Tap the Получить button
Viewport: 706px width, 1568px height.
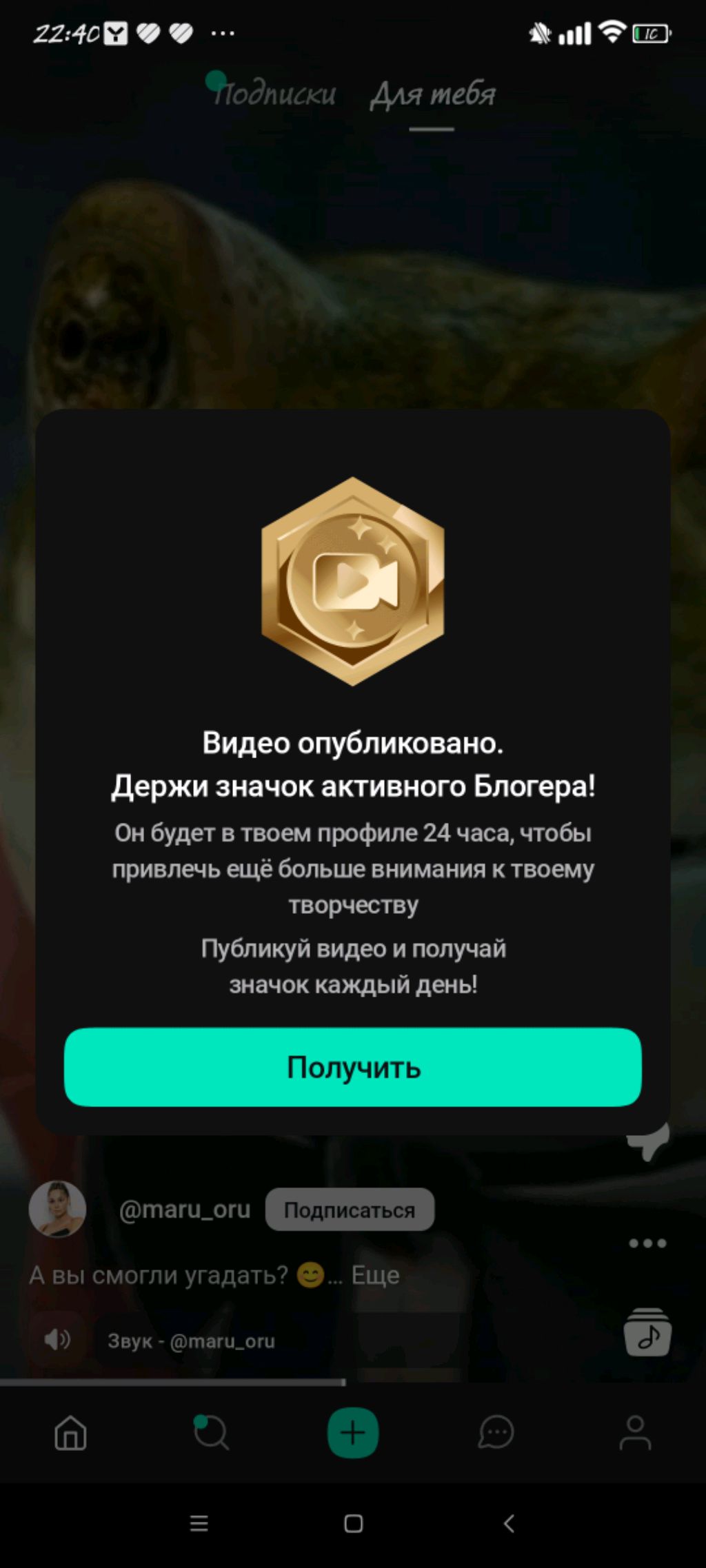pyautogui.click(x=352, y=1067)
